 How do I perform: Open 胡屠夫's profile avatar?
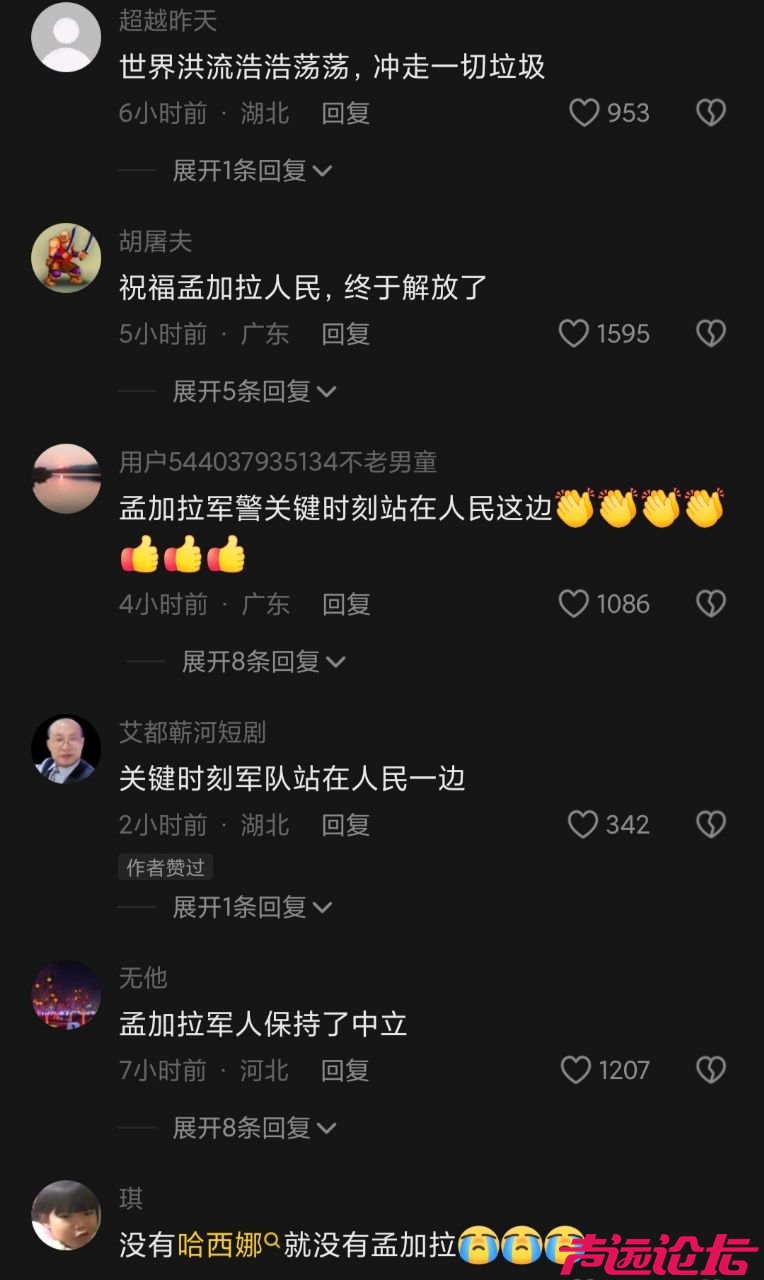67,257
